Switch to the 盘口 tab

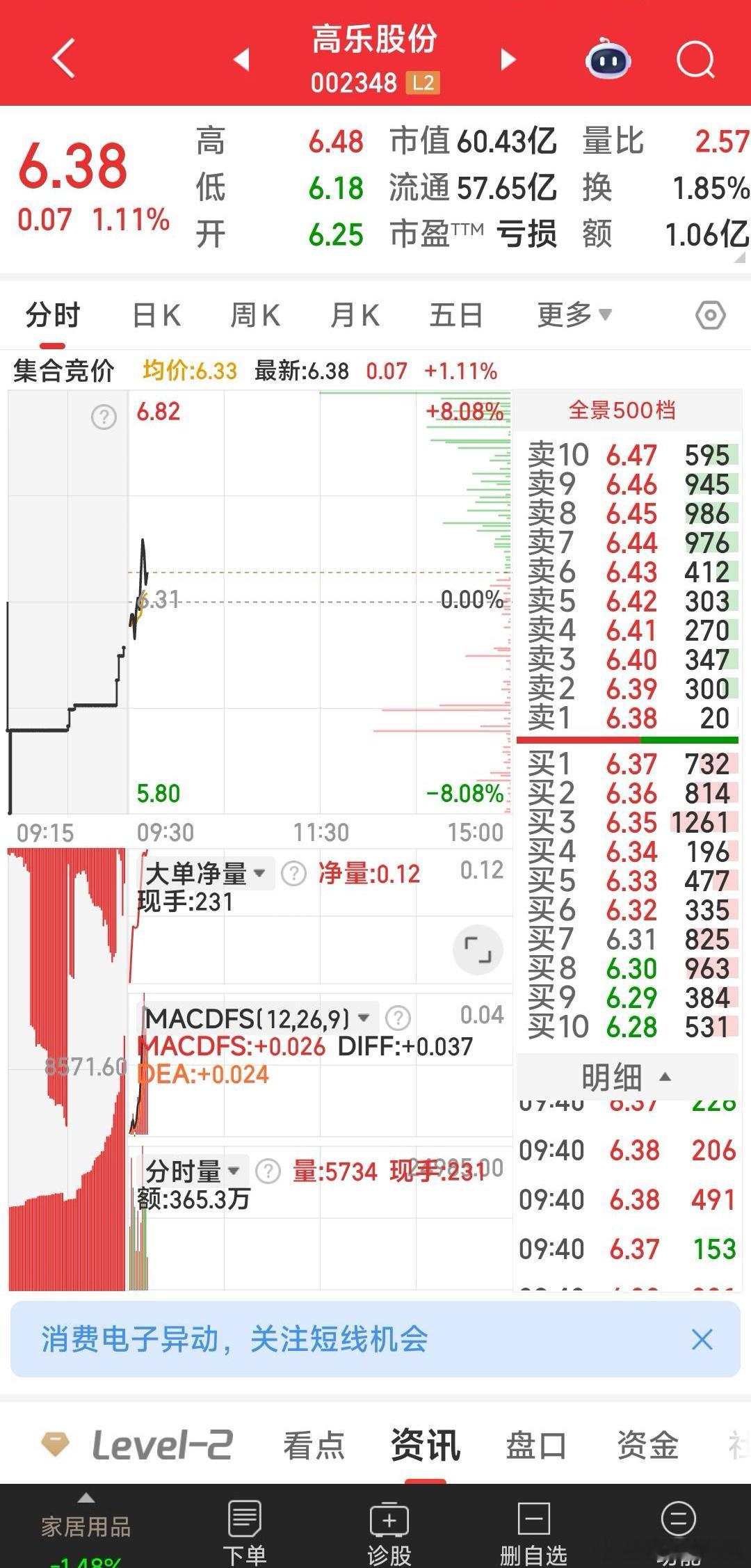[x=535, y=1446]
